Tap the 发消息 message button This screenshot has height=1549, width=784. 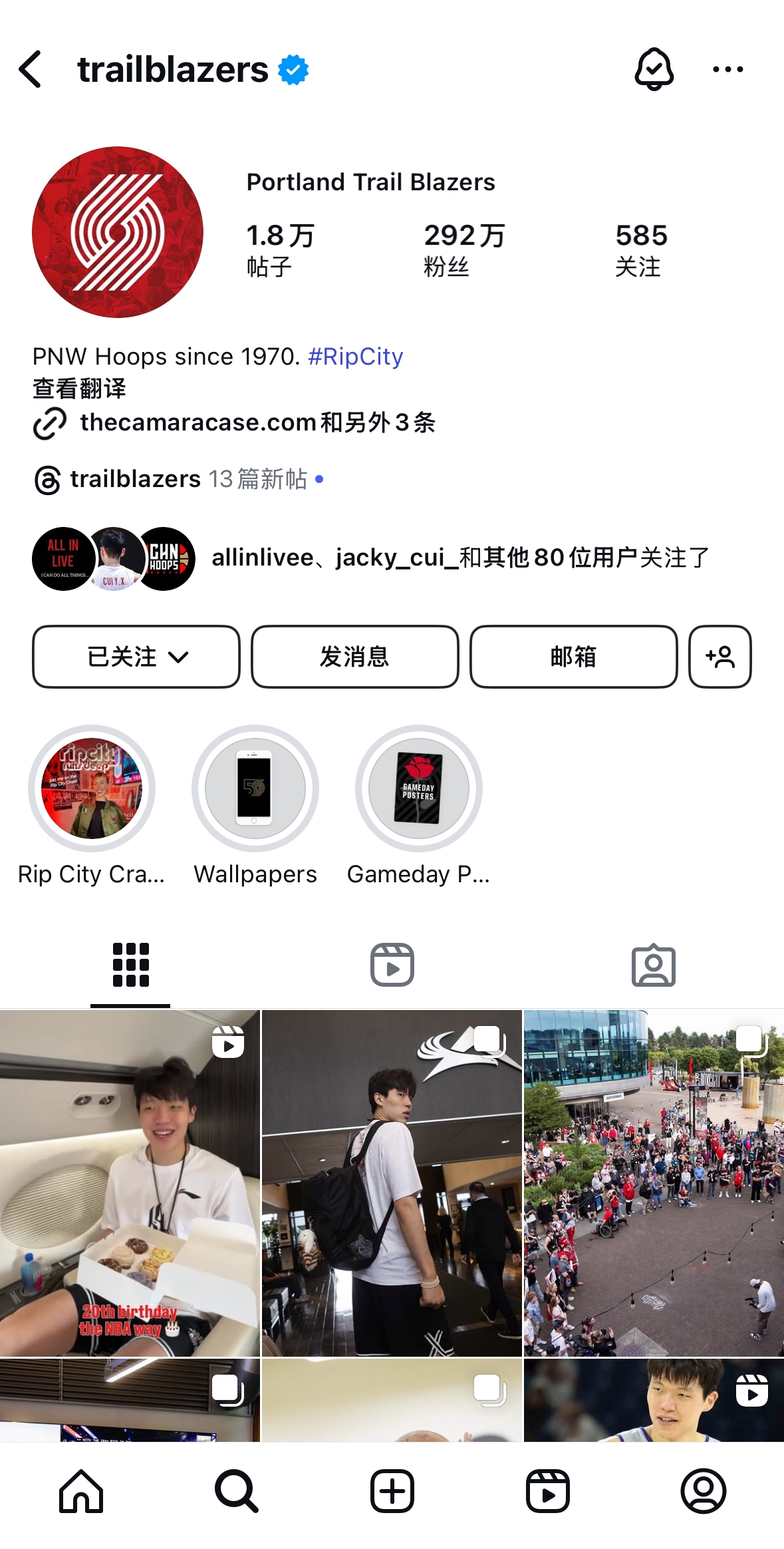(354, 657)
